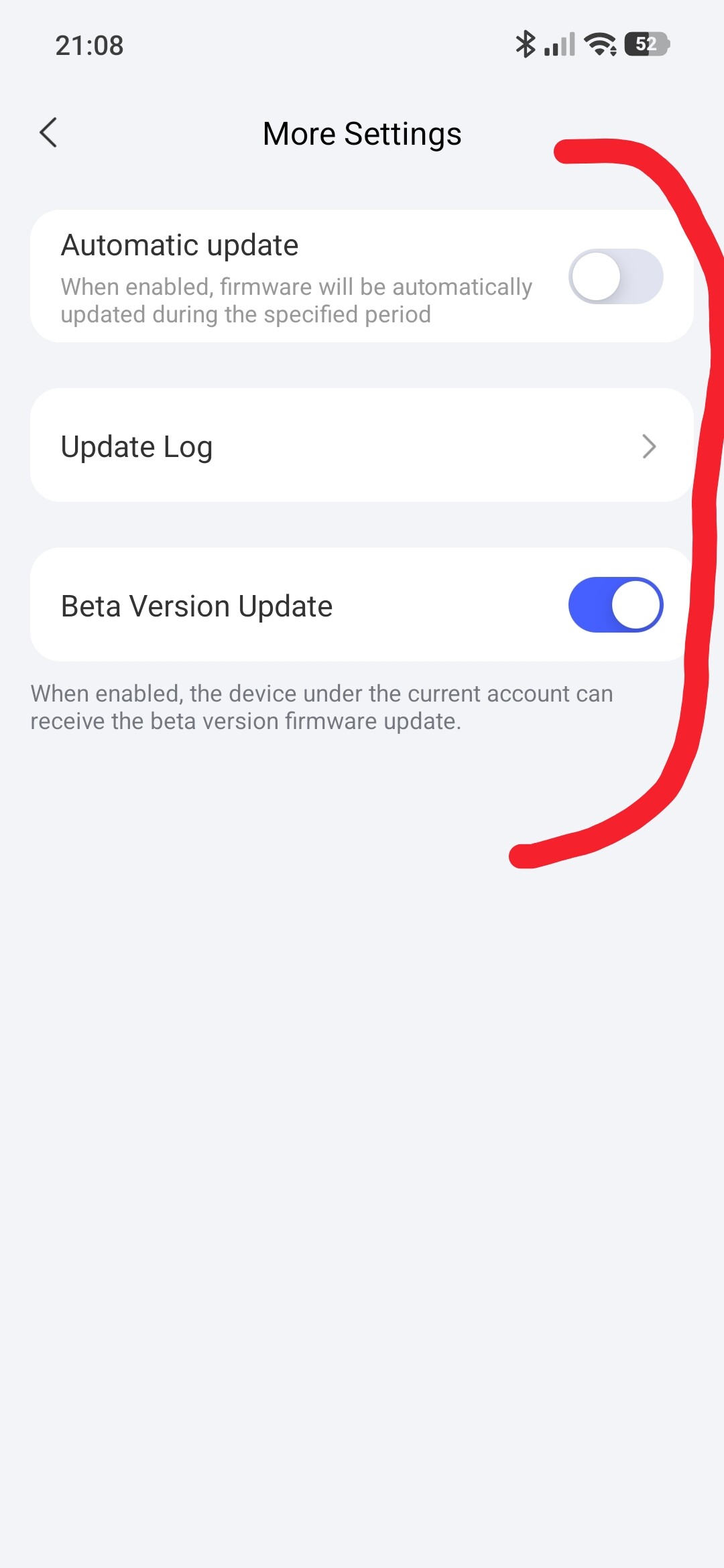Image resolution: width=724 pixels, height=1568 pixels.
Task: Enable the Automatic update switch
Action: click(615, 276)
